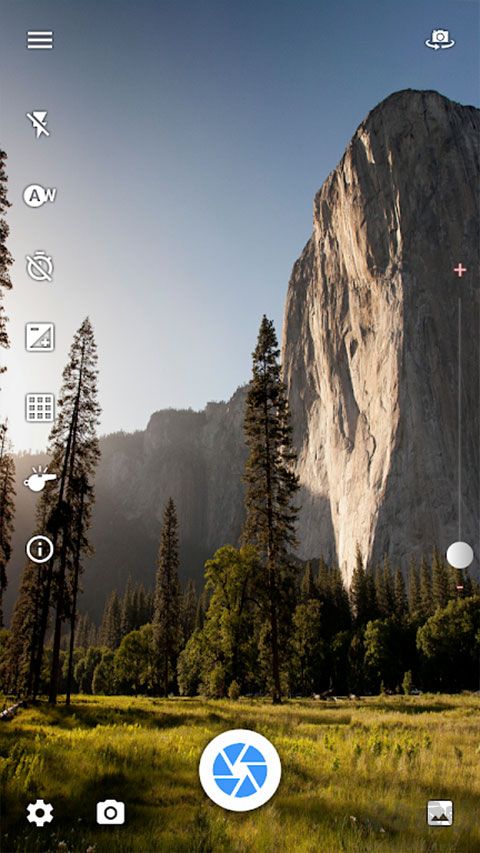This screenshot has width=480, height=853.
Task: Tap the plus zoom-in icon
Action: [x=460, y=270]
